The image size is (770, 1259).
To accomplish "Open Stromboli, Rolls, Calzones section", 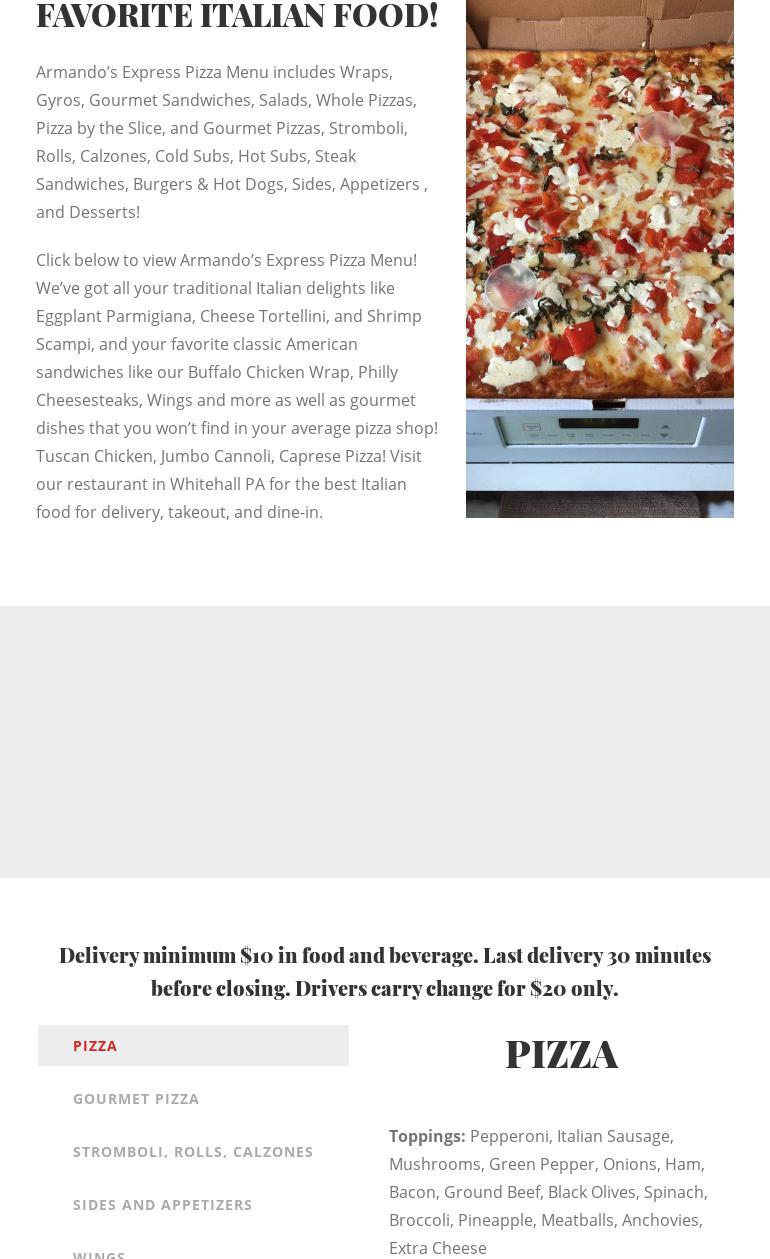I will point(193,1151).
